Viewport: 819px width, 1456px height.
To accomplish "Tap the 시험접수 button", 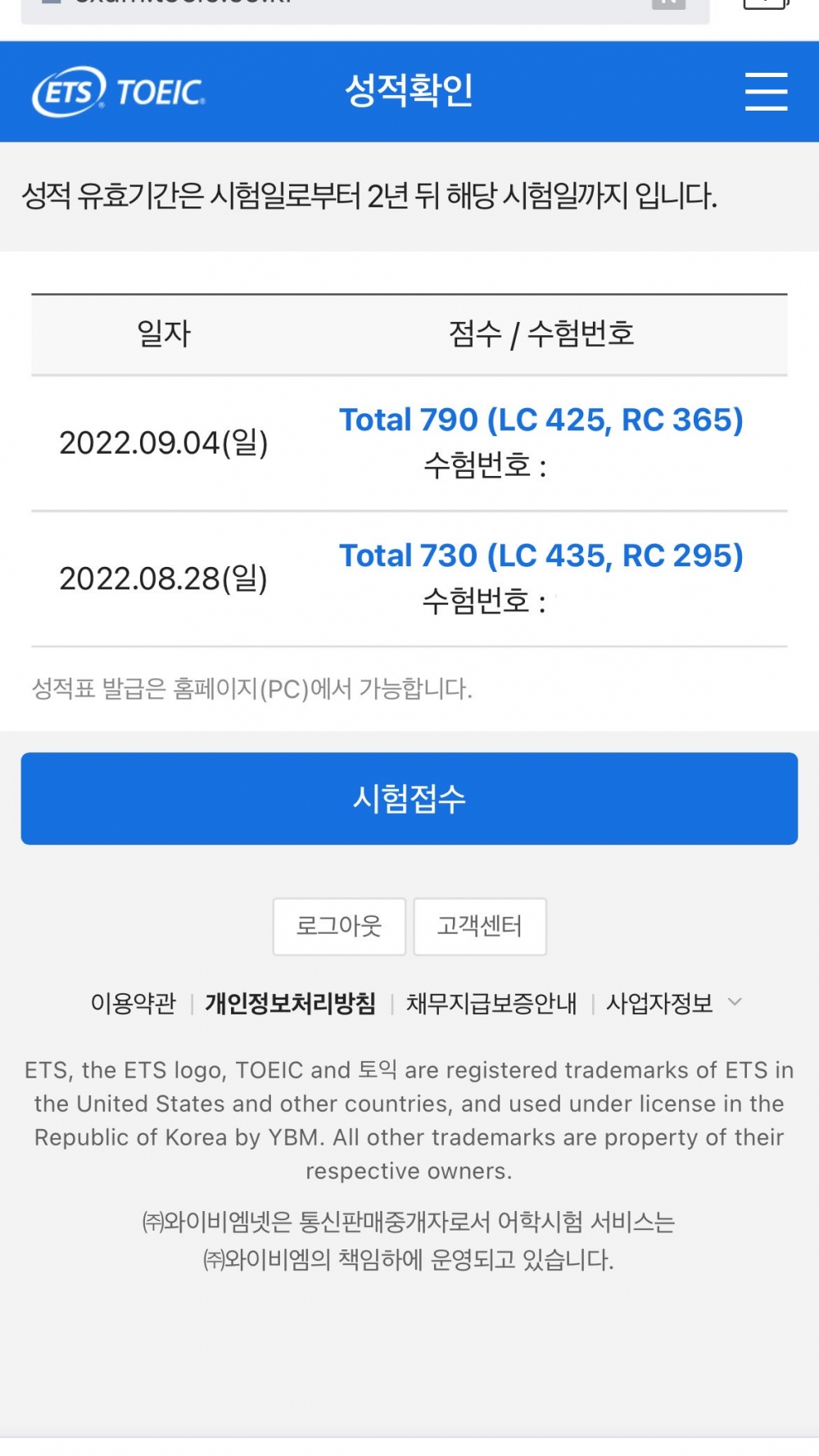I will (x=409, y=798).
